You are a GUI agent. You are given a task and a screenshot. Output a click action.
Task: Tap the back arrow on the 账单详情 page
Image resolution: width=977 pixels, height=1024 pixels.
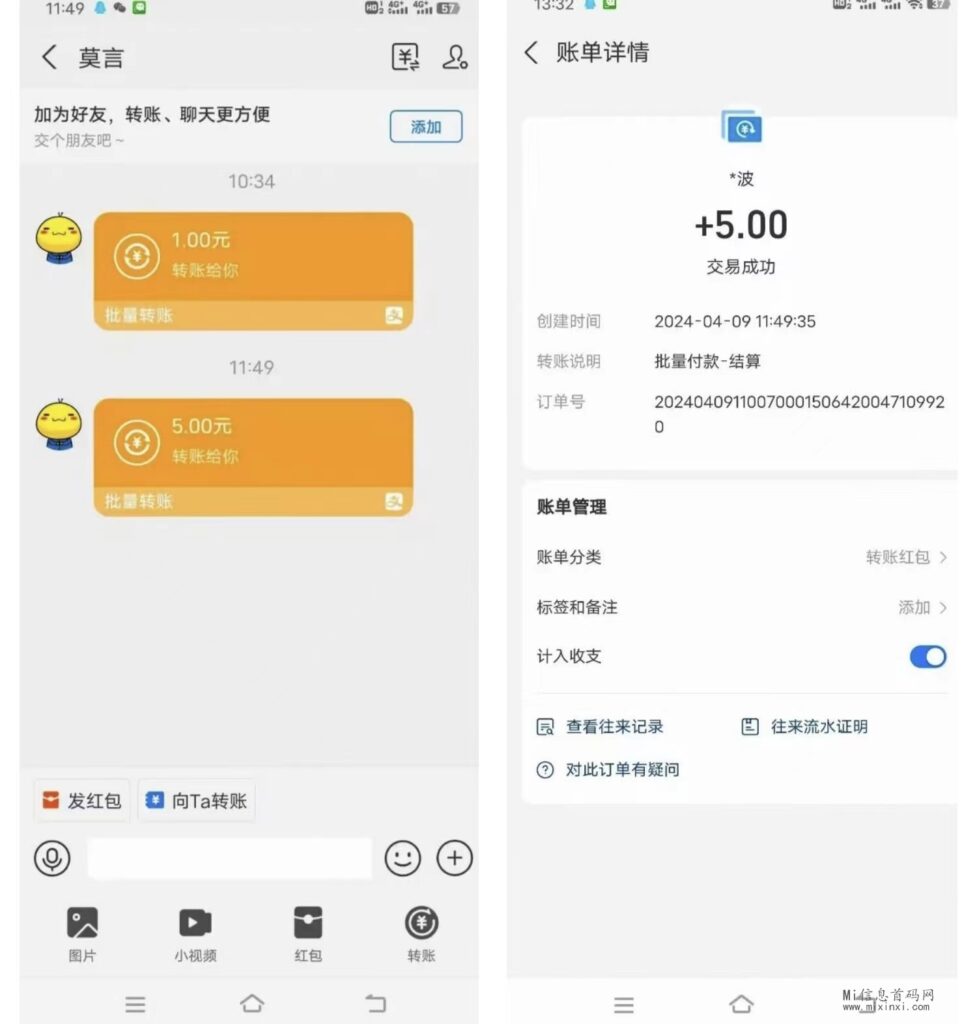pos(531,53)
